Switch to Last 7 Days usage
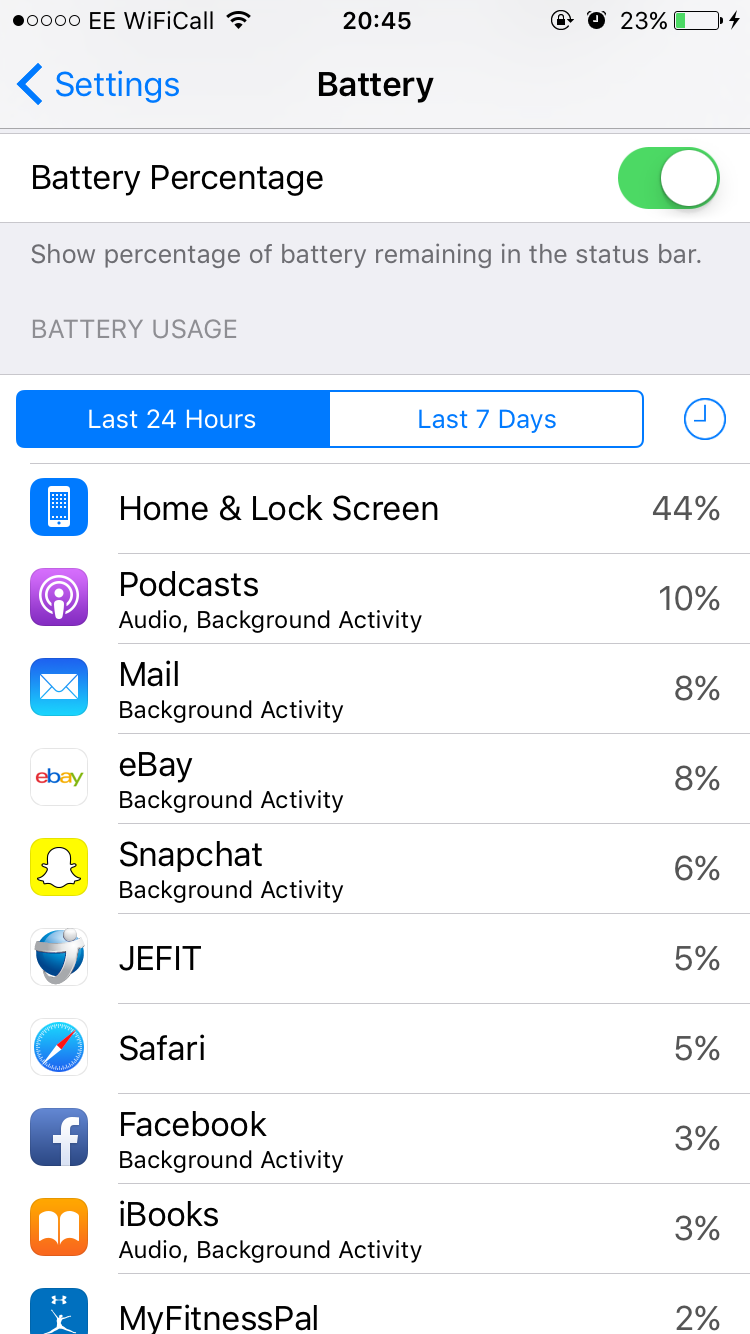The height and width of the screenshot is (1334, 750). click(487, 419)
